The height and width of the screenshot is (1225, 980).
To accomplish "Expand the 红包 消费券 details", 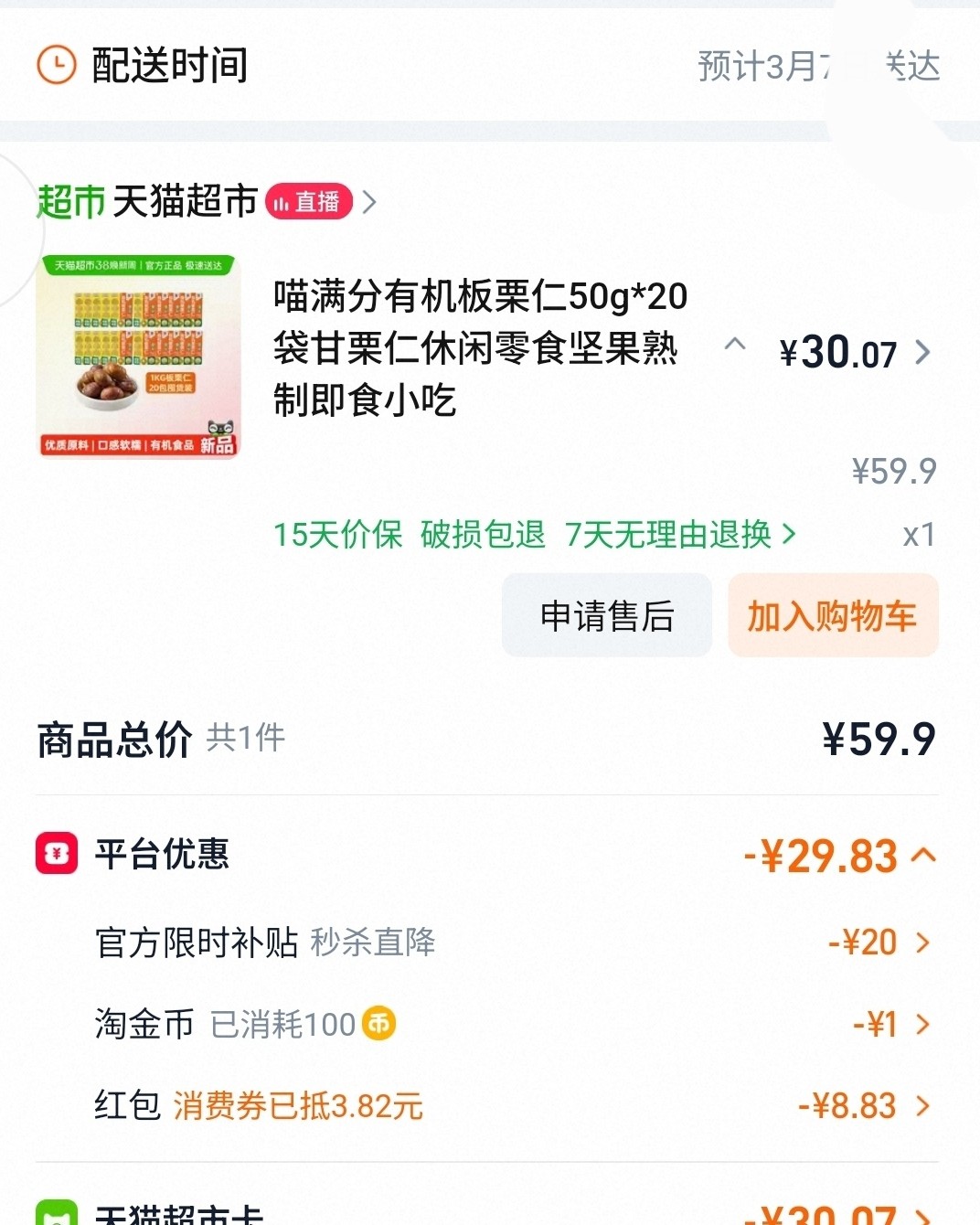I will (923, 1105).
